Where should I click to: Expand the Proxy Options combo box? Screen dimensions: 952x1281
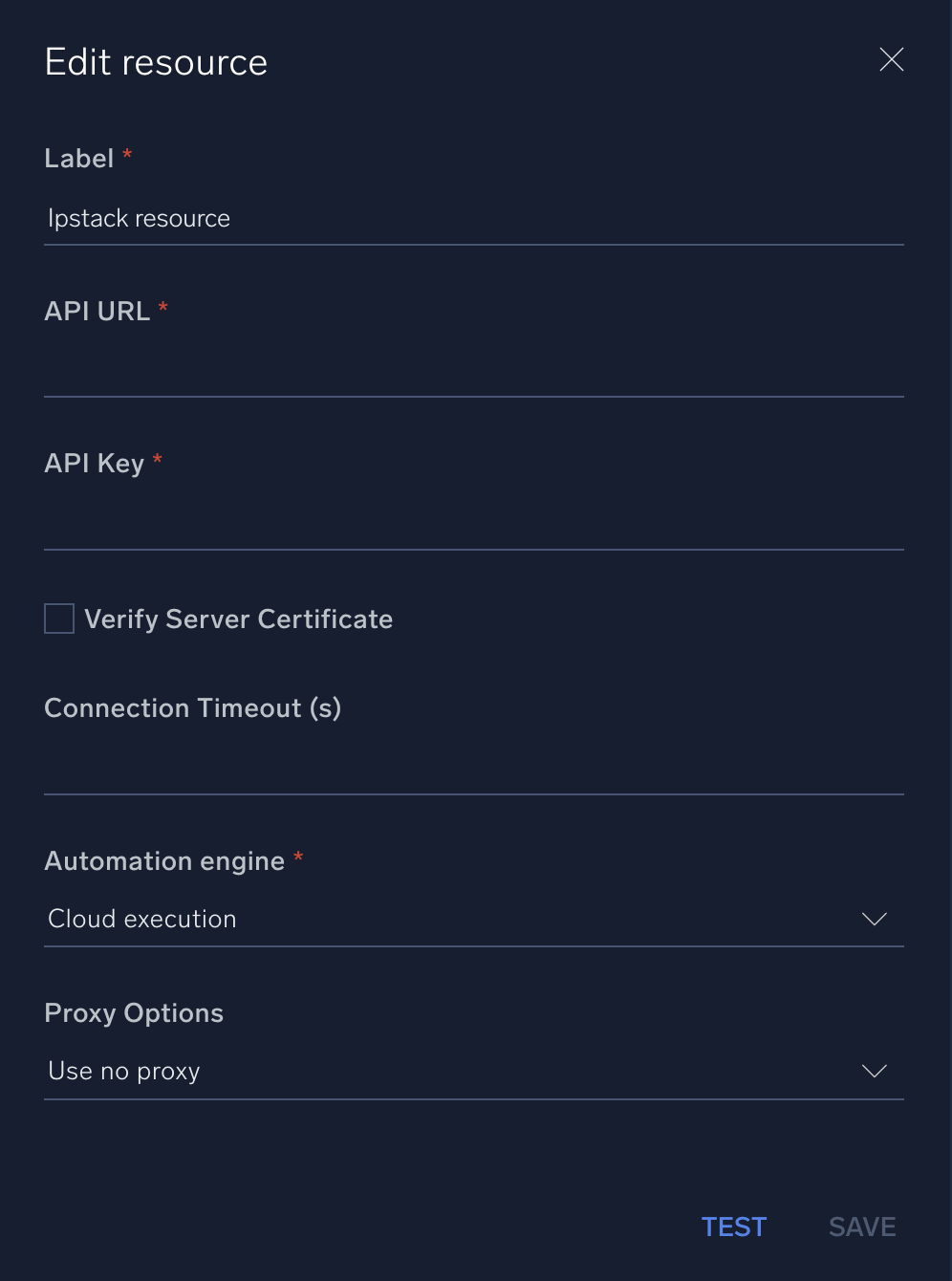click(x=474, y=1071)
